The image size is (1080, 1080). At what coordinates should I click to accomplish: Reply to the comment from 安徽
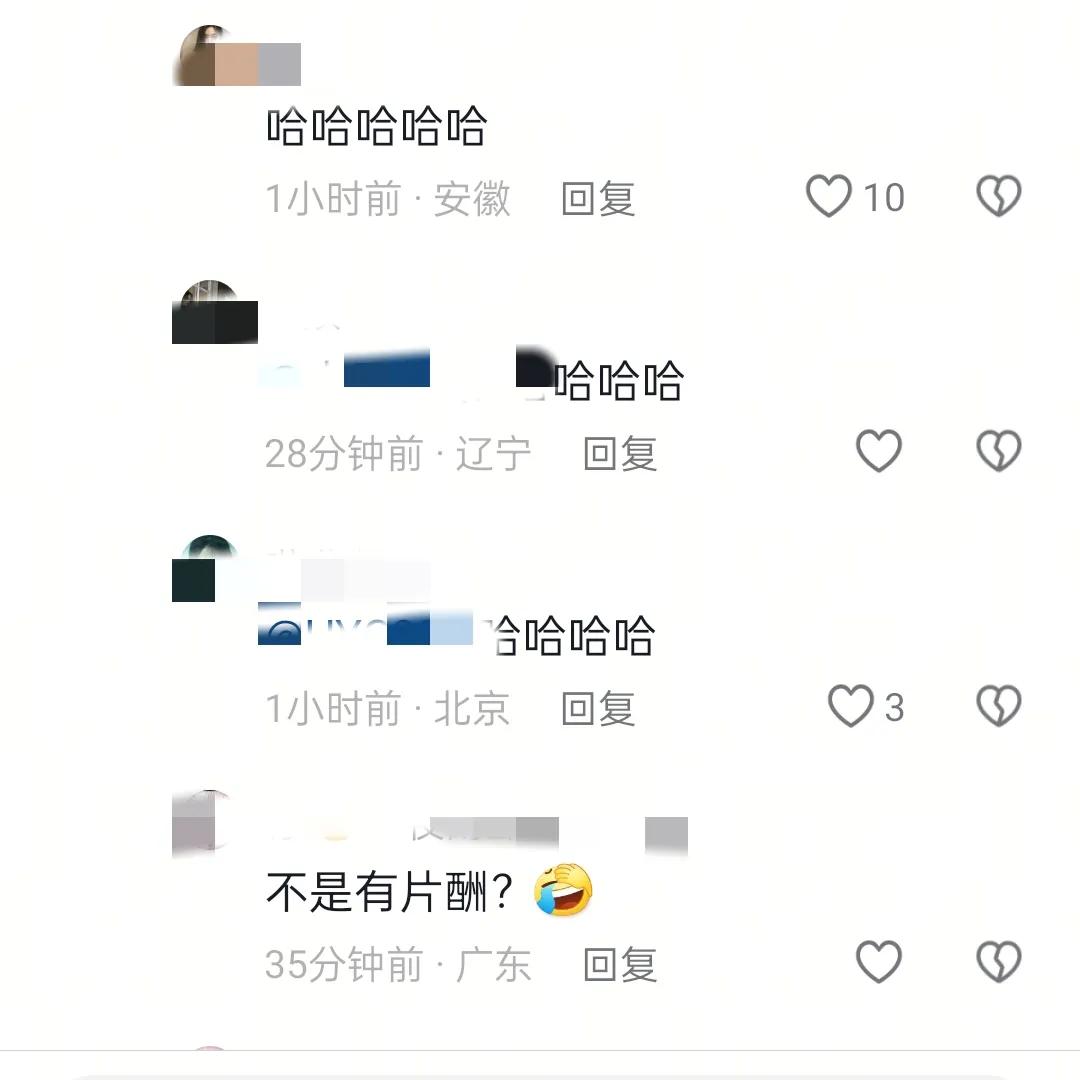598,199
